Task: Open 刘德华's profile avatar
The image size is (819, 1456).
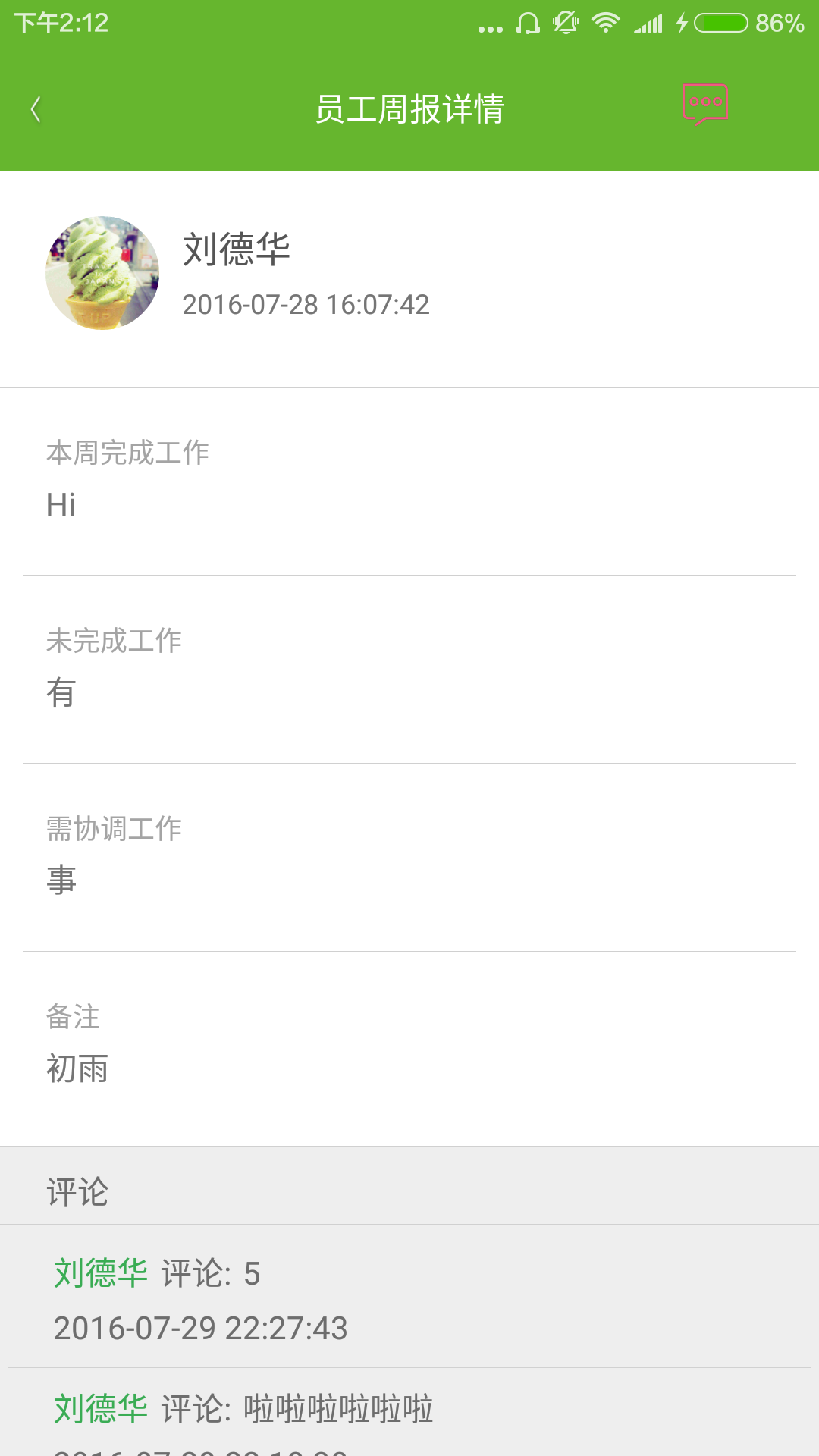Action: 102,273
